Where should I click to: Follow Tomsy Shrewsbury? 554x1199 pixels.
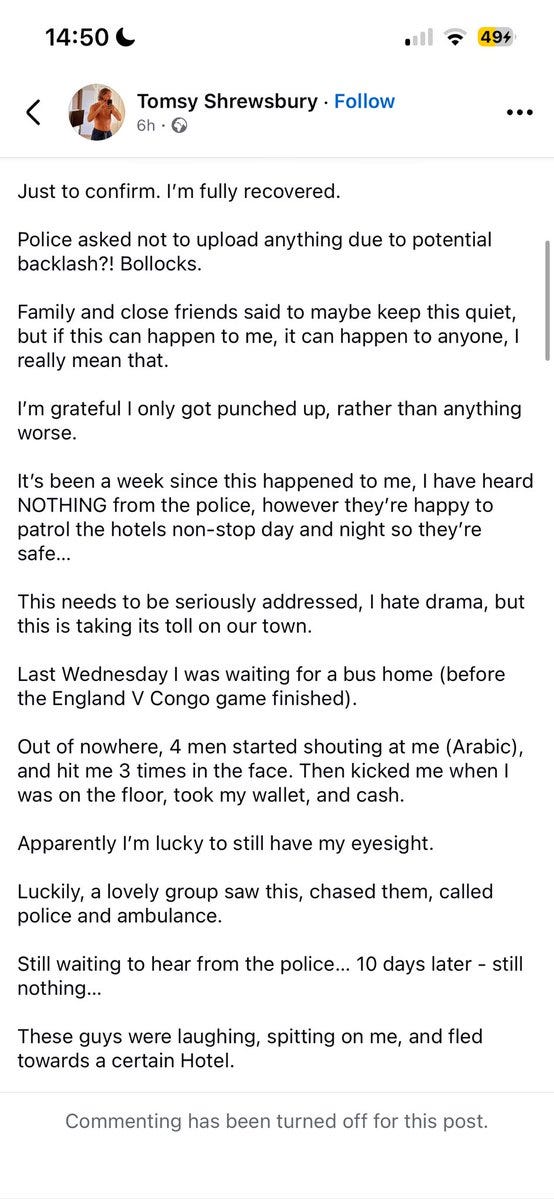[365, 101]
